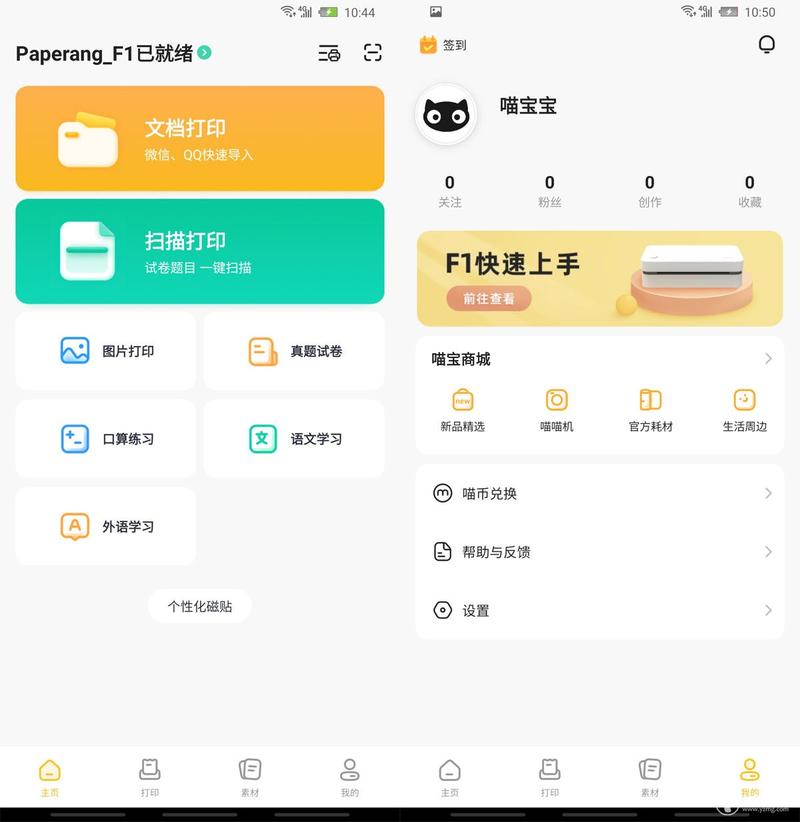Open 语文学习
800x822 pixels.
[294, 439]
